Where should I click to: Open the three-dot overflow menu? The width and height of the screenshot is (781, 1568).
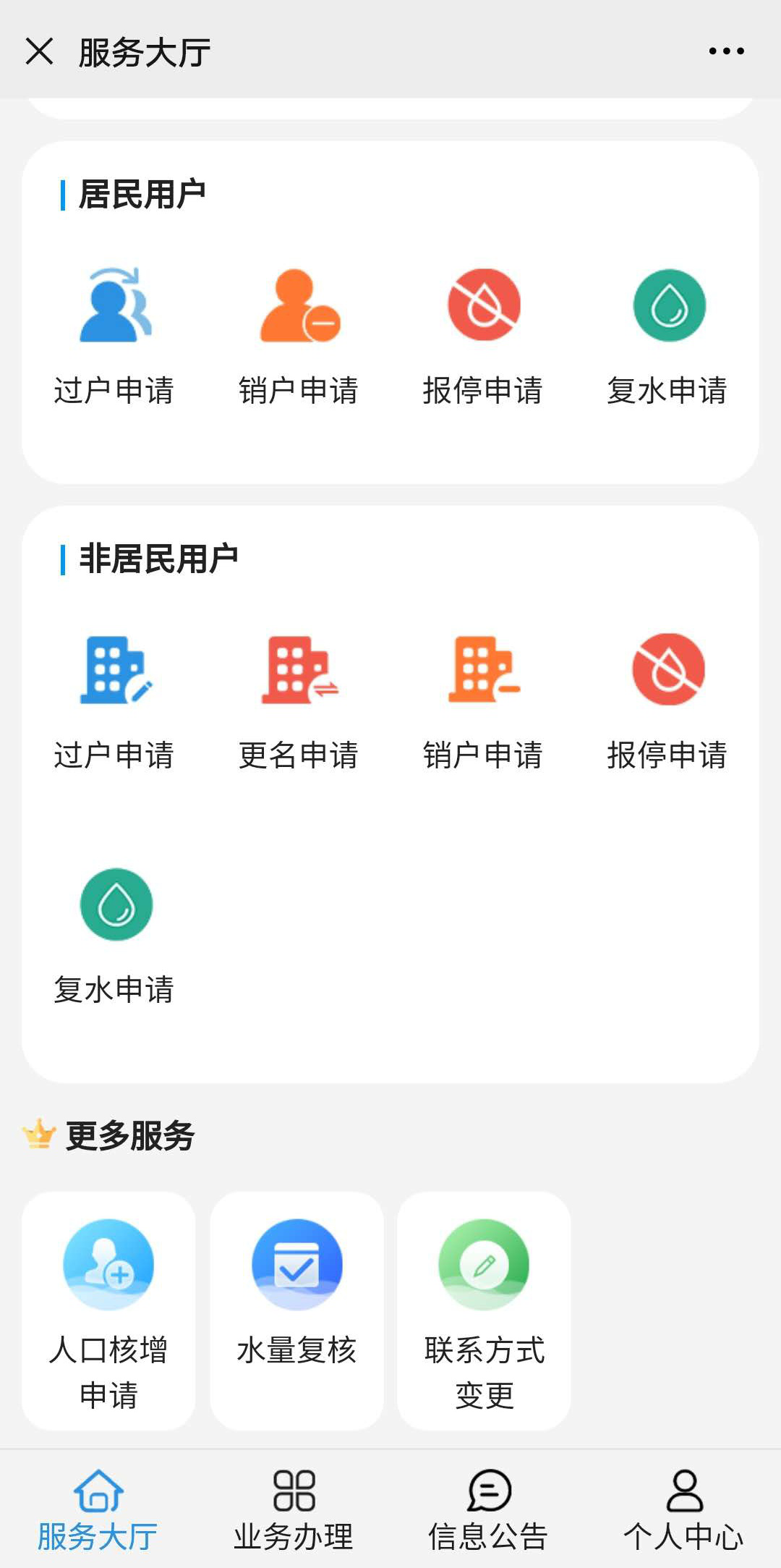(x=726, y=51)
